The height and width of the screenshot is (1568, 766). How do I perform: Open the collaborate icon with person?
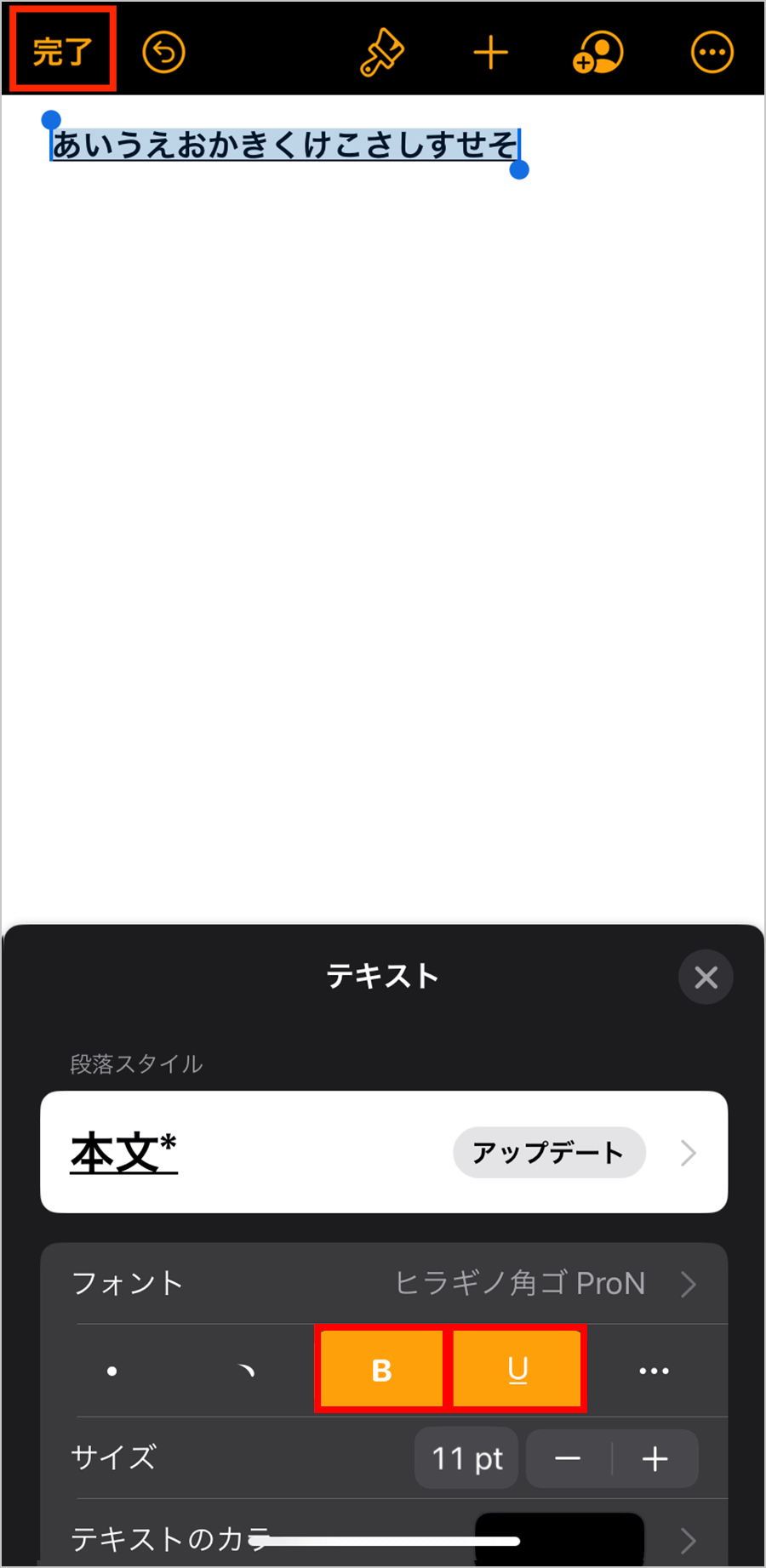click(x=597, y=53)
